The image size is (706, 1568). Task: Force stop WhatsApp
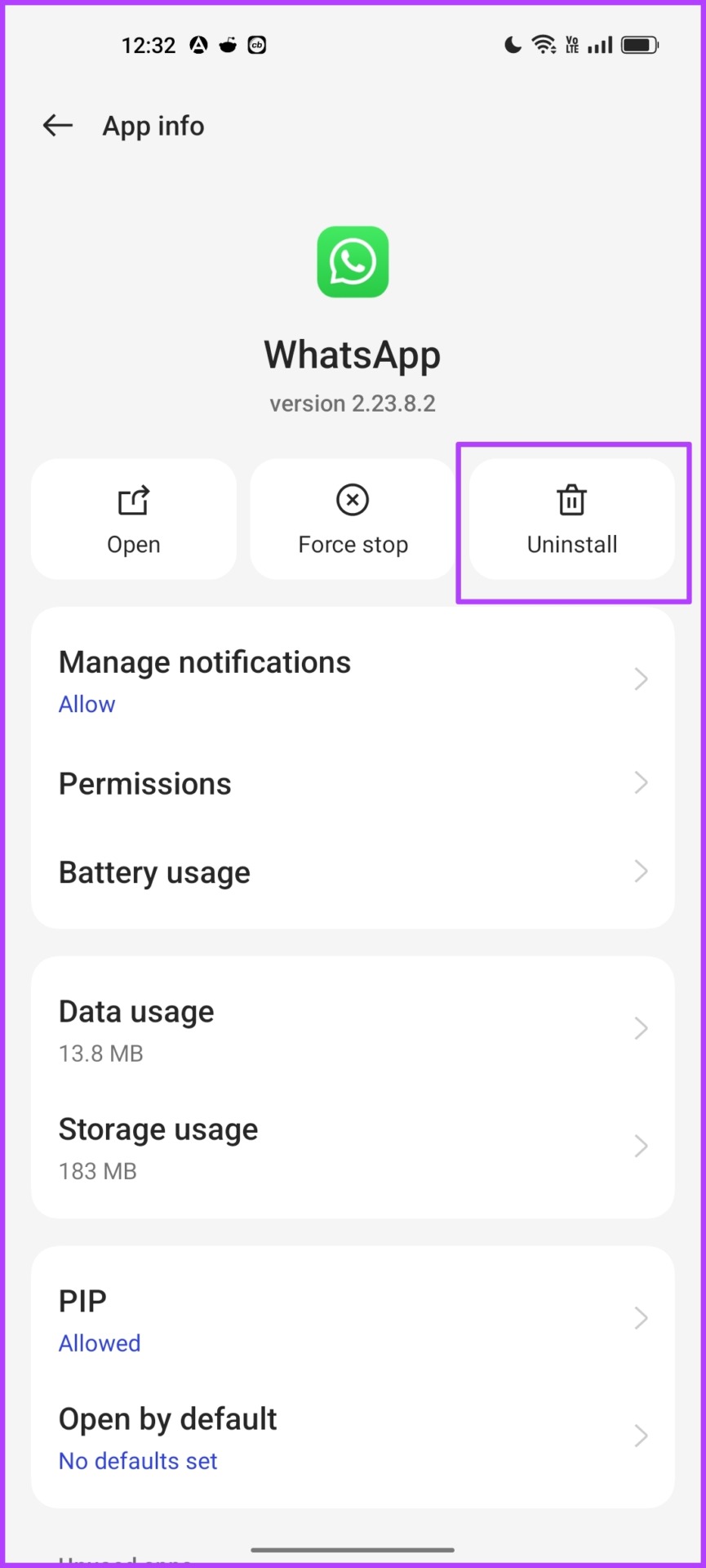[x=353, y=519]
